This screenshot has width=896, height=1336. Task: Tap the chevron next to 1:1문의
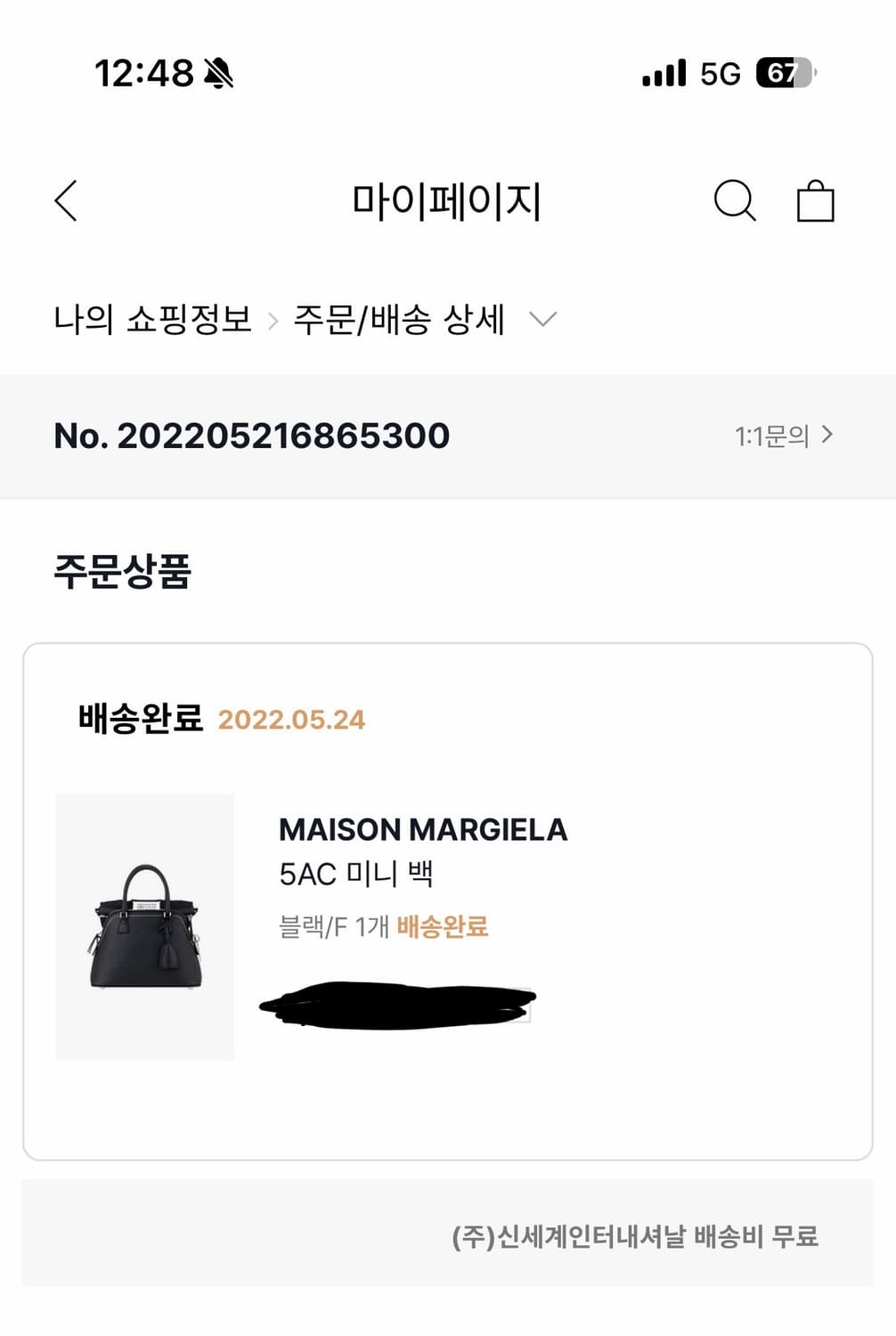828,436
